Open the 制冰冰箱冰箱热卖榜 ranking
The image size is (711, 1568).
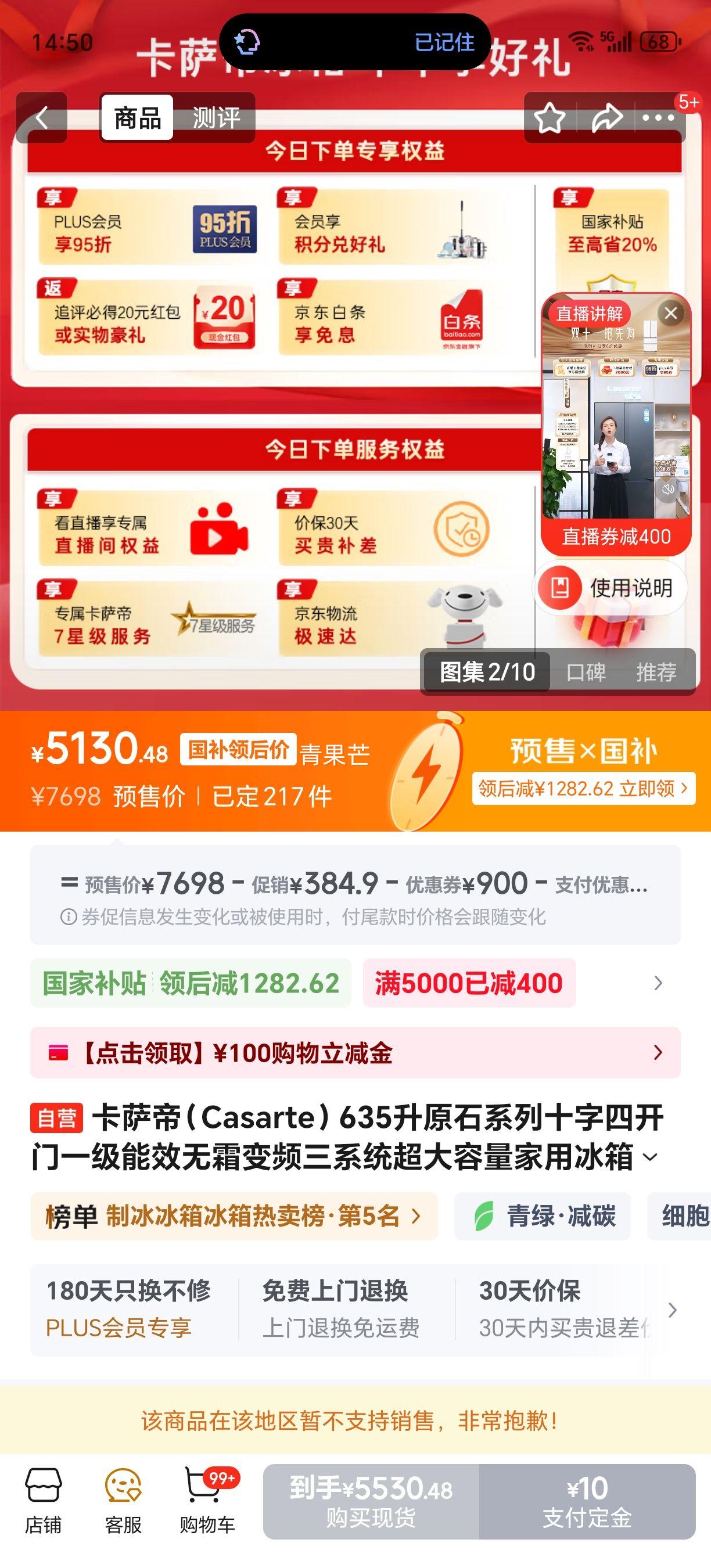click(x=234, y=1216)
